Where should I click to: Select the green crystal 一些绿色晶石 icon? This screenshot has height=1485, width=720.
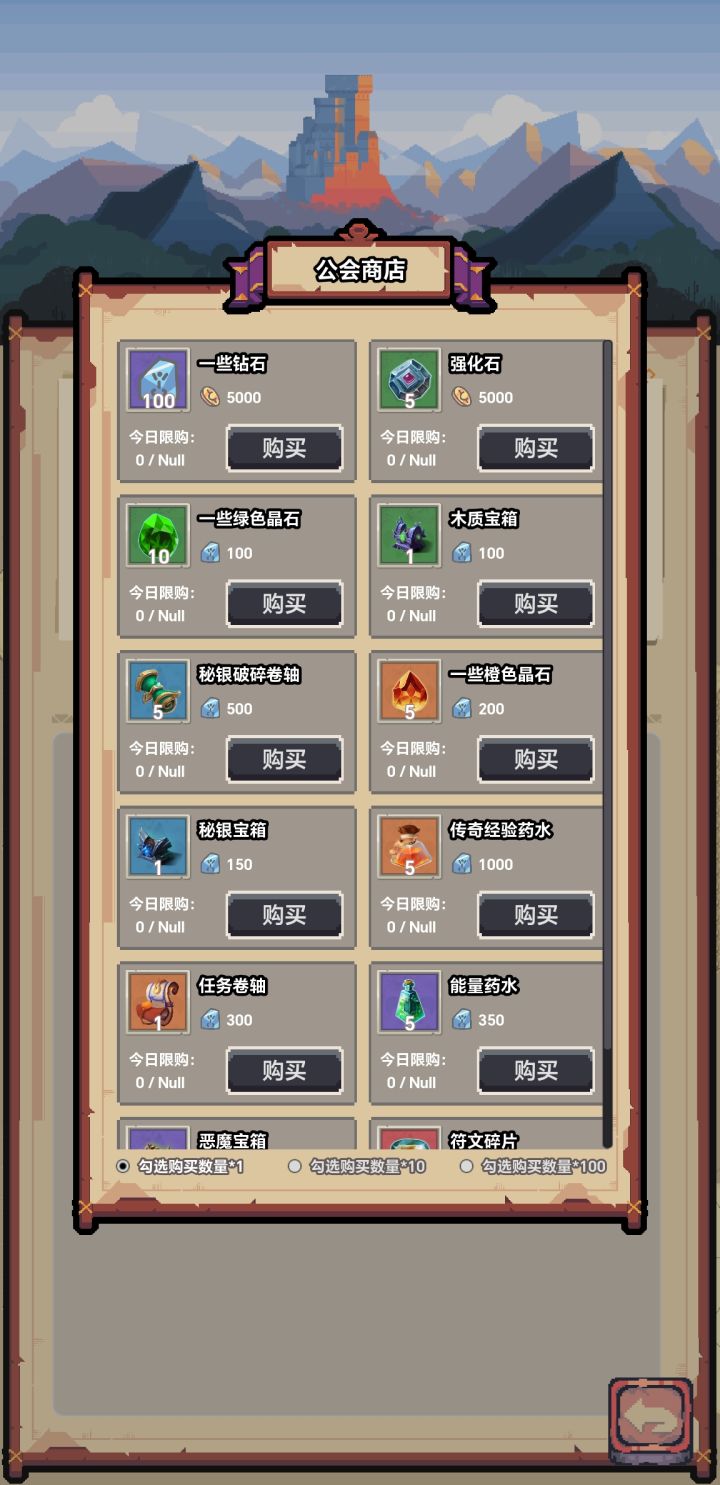[157, 537]
